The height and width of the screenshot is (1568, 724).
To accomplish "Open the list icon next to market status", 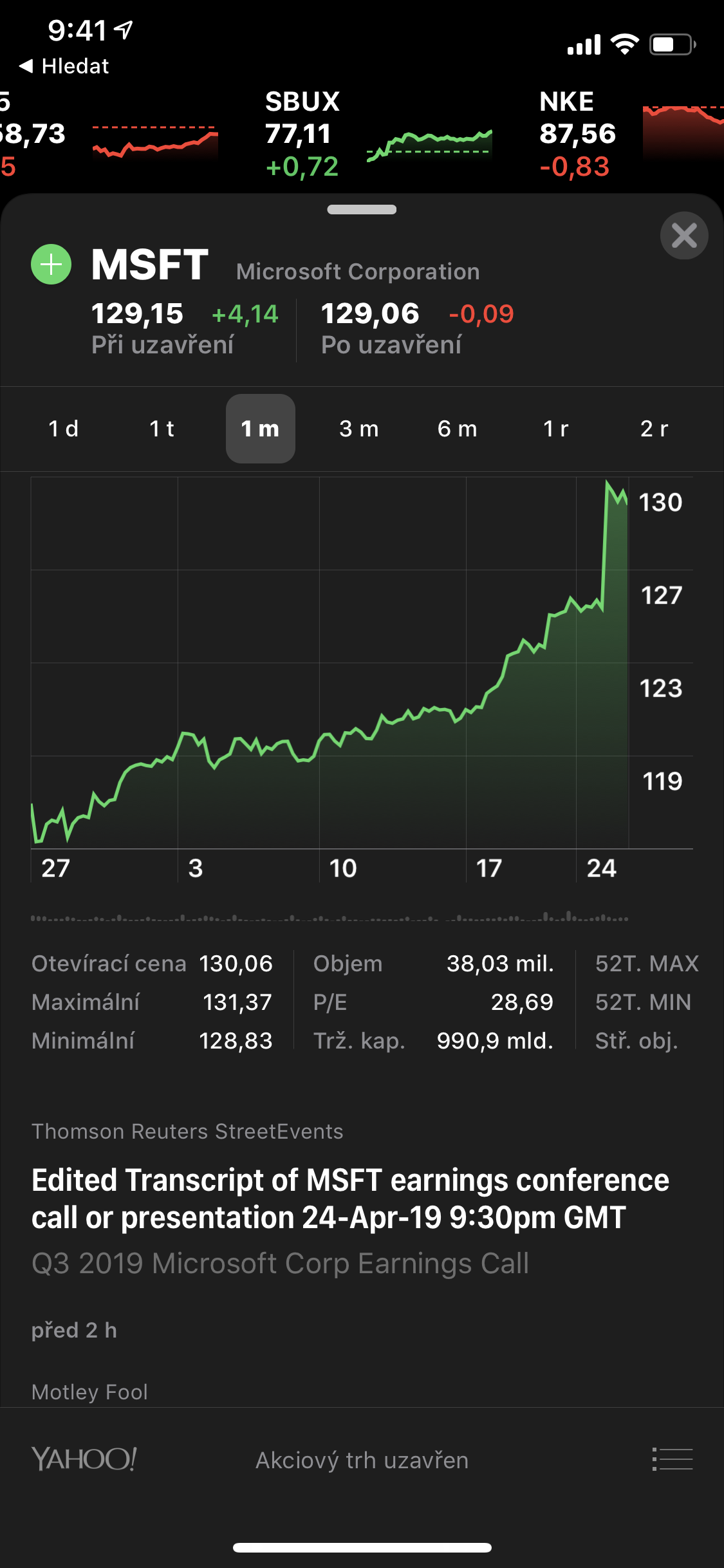I will click(672, 1459).
